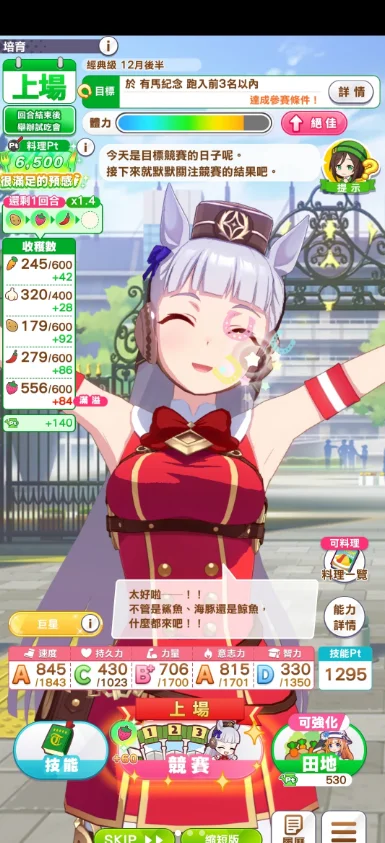The image size is (385, 843).
Task: Tap the 絕佳 condition indicator
Action: point(314,123)
